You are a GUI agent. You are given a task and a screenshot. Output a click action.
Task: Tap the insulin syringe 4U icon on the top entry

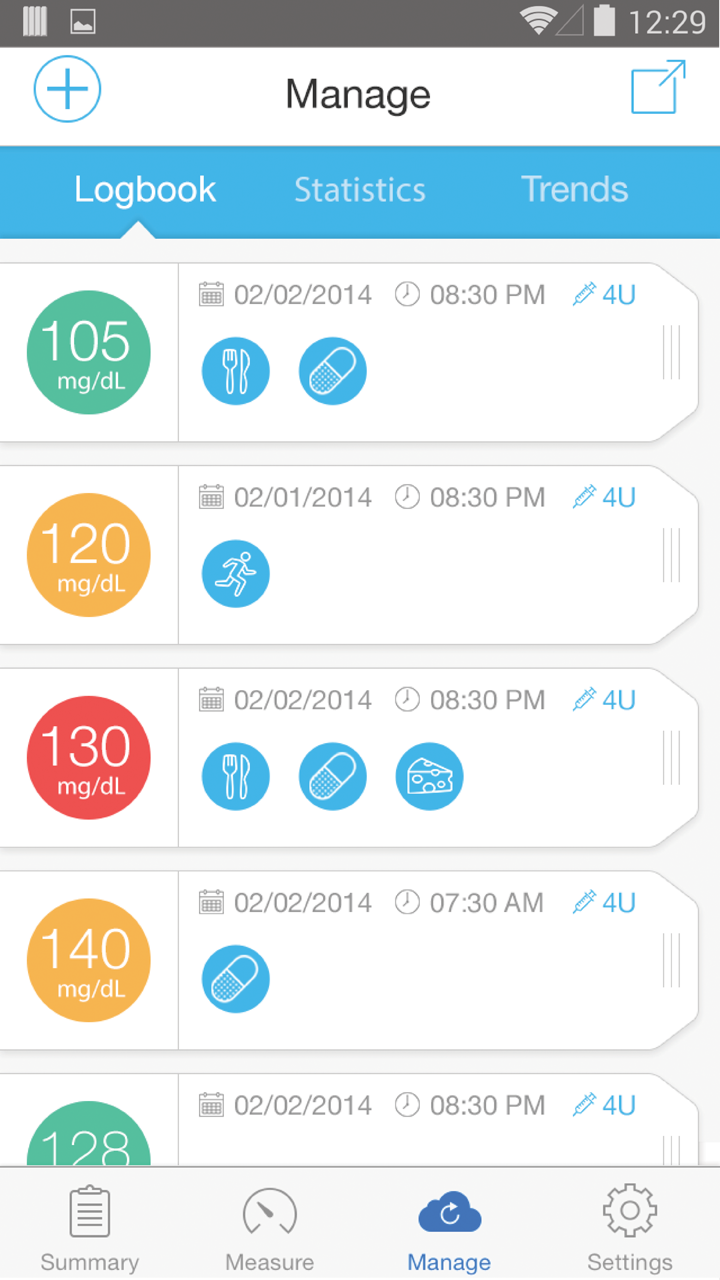(x=604, y=294)
